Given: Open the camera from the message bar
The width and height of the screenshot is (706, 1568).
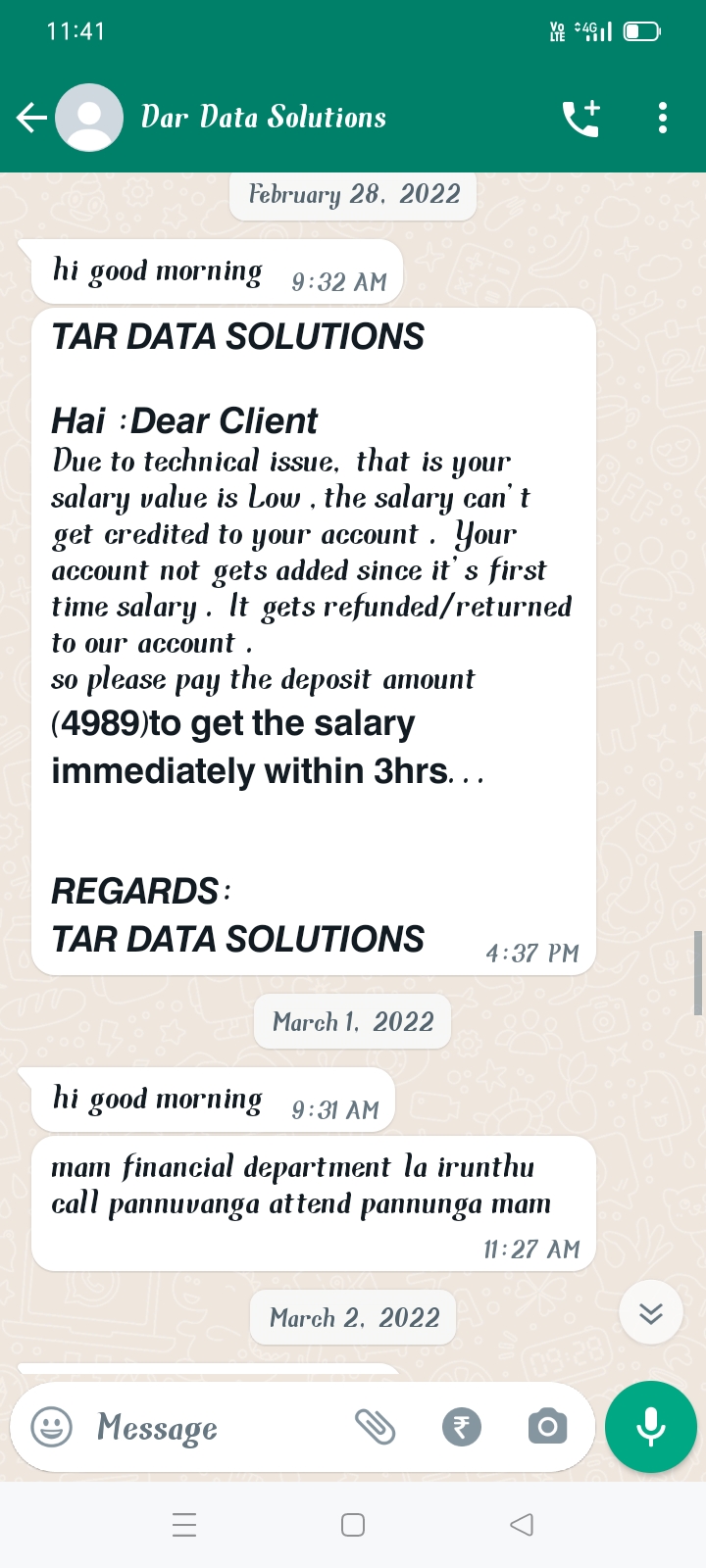Looking at the screenshot, I should (547, 1427).
